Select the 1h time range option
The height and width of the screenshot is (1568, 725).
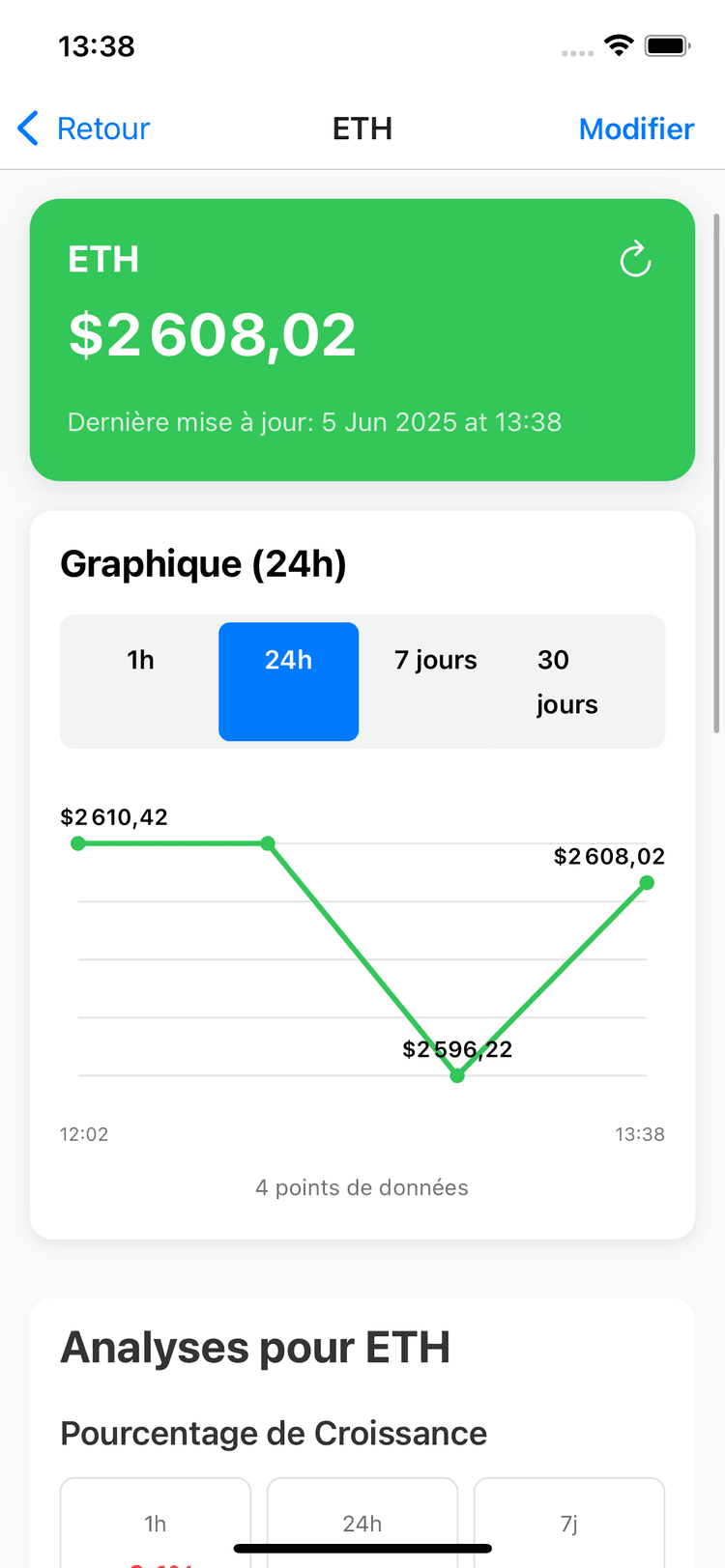pyautogui.click(x=140, y=660)
